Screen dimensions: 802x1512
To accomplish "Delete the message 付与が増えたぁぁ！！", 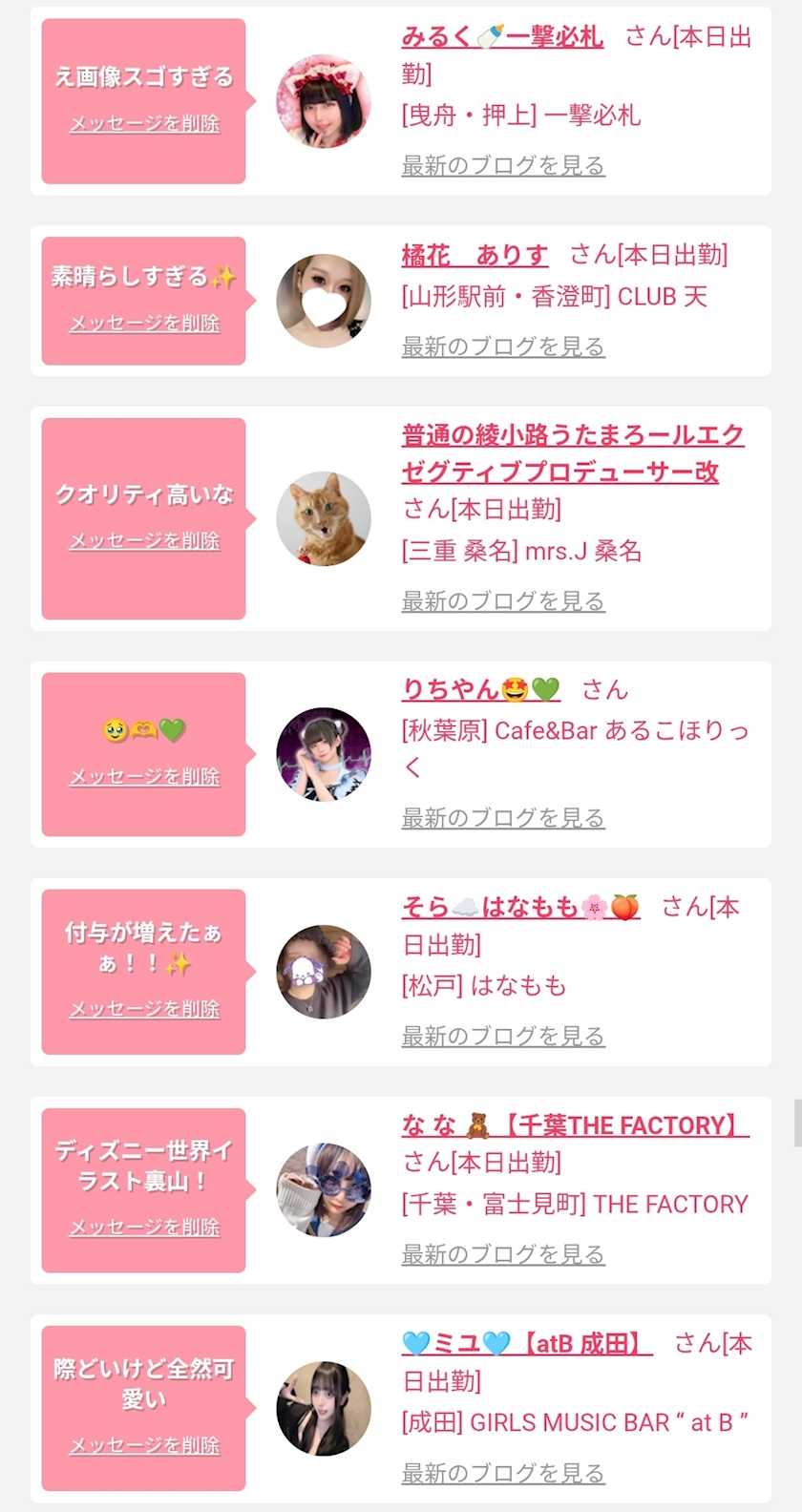I will [144, 1009].
